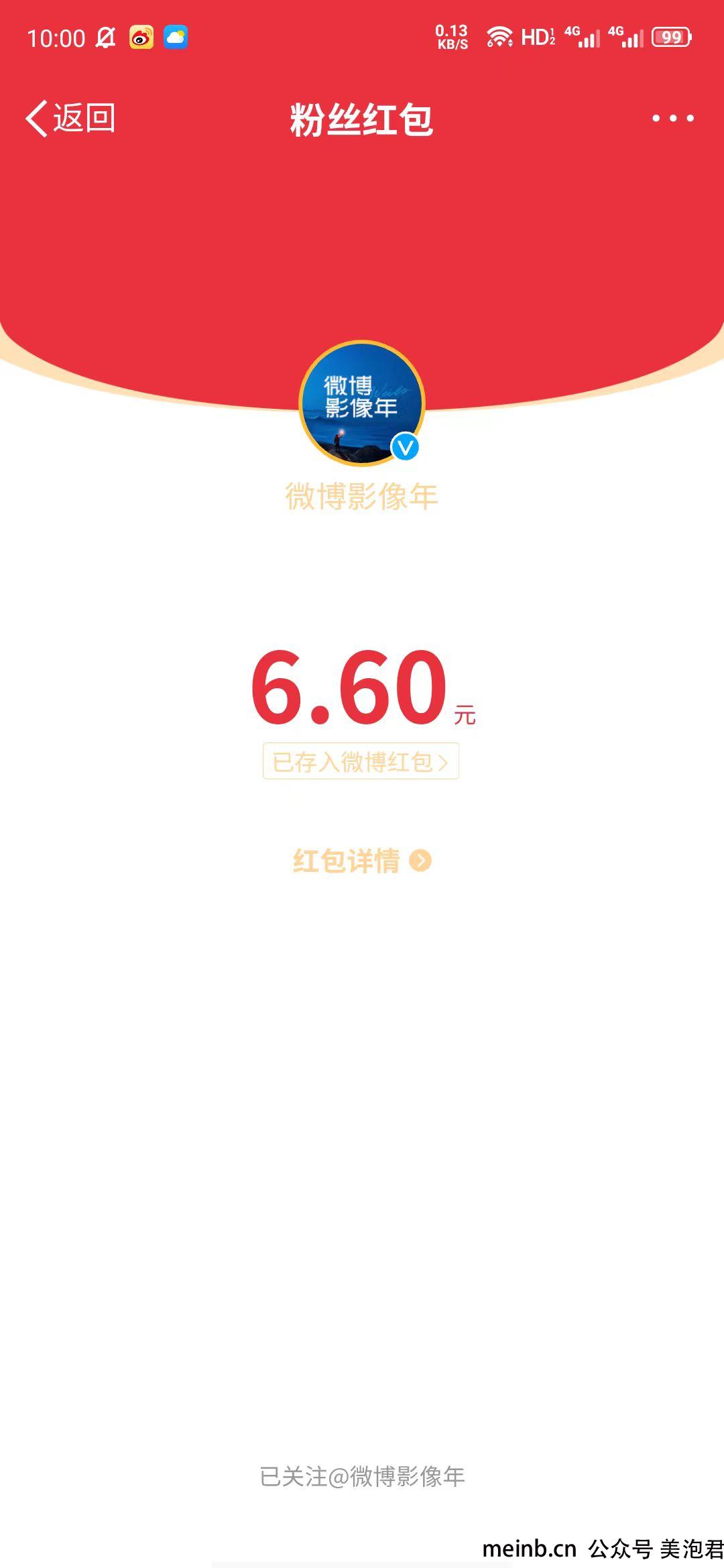
Task: Open the three-dot overflow menu
Action: pos(672,119)
